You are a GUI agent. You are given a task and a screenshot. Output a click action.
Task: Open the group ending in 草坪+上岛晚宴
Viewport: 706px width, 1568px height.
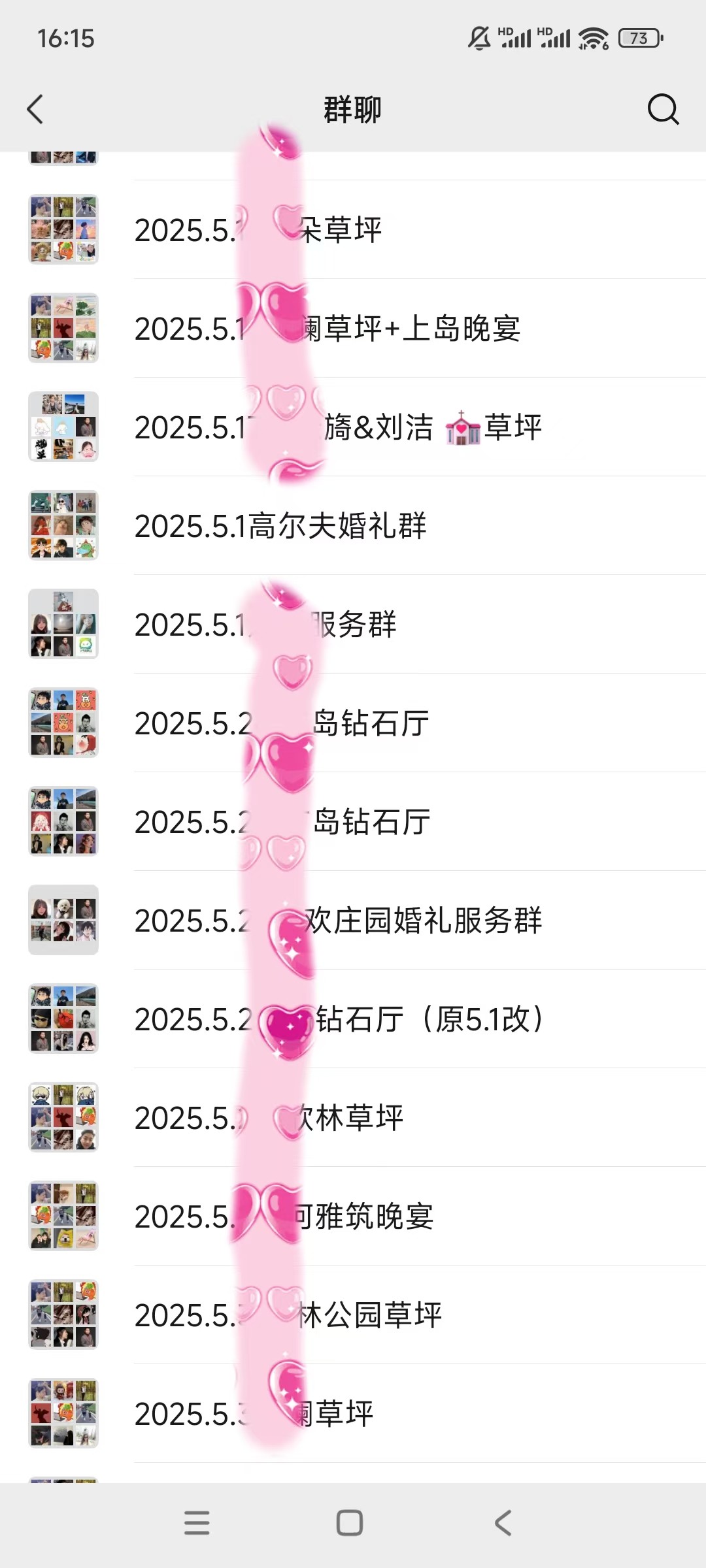pyautogui.click(x=353, y=328)
